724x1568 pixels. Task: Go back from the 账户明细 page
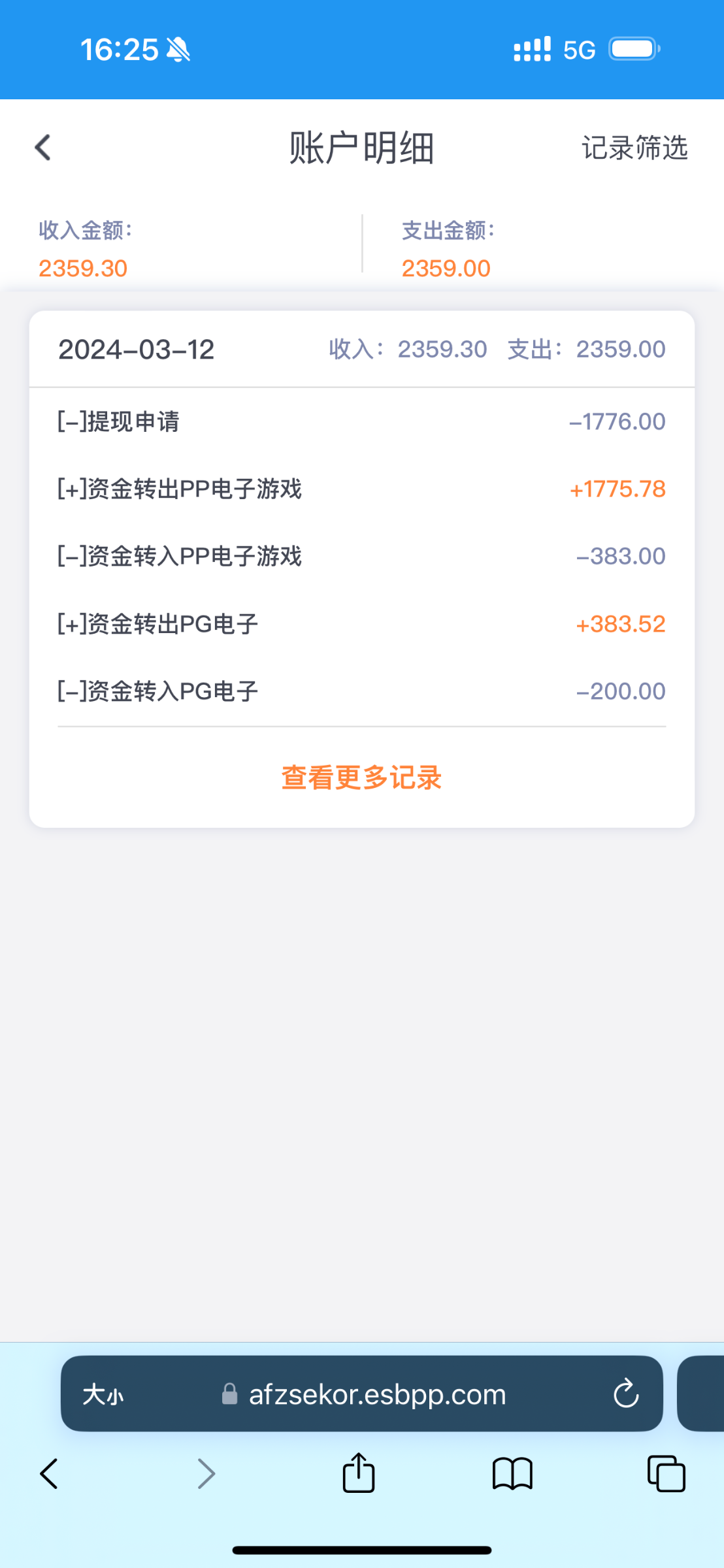pos(43,148)
